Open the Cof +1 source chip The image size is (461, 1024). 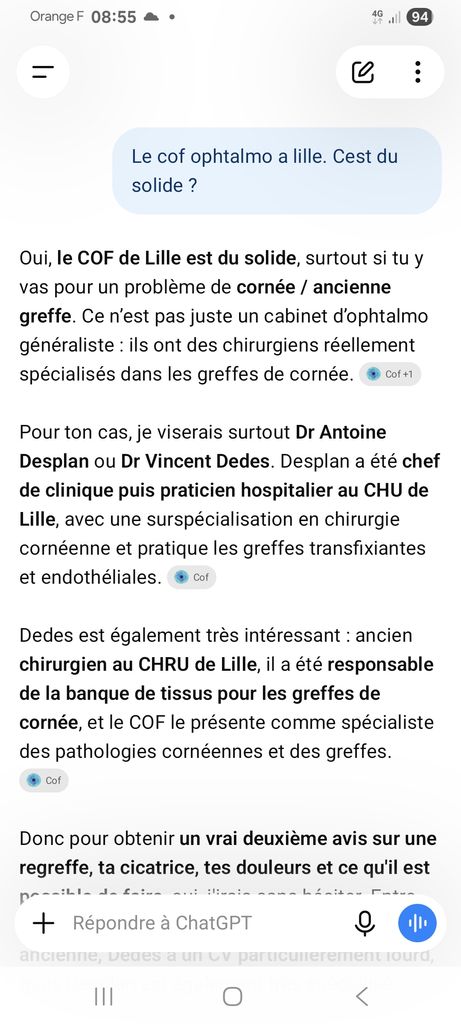tap(390, 375)
